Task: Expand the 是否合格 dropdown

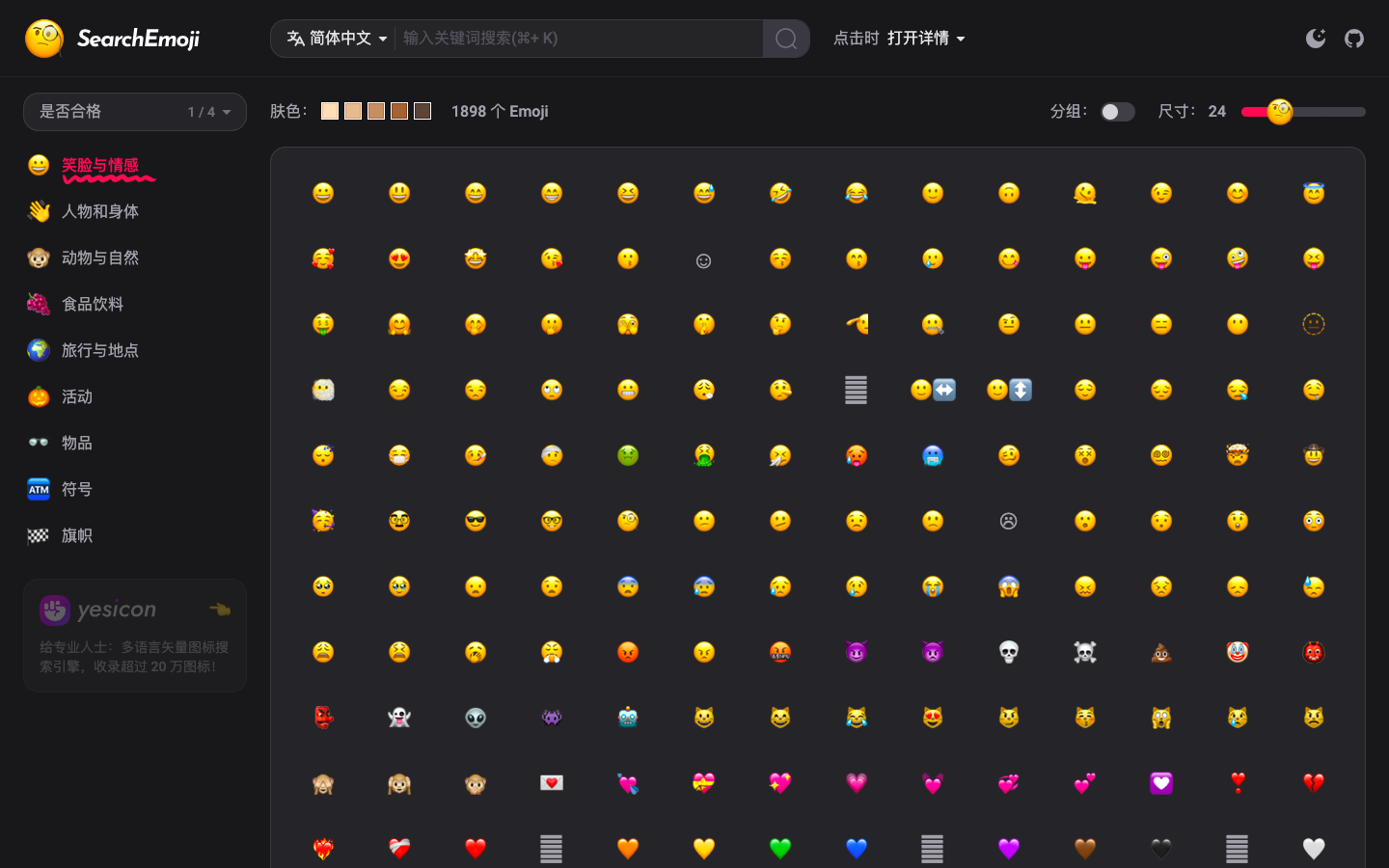Action: point(135,112)
